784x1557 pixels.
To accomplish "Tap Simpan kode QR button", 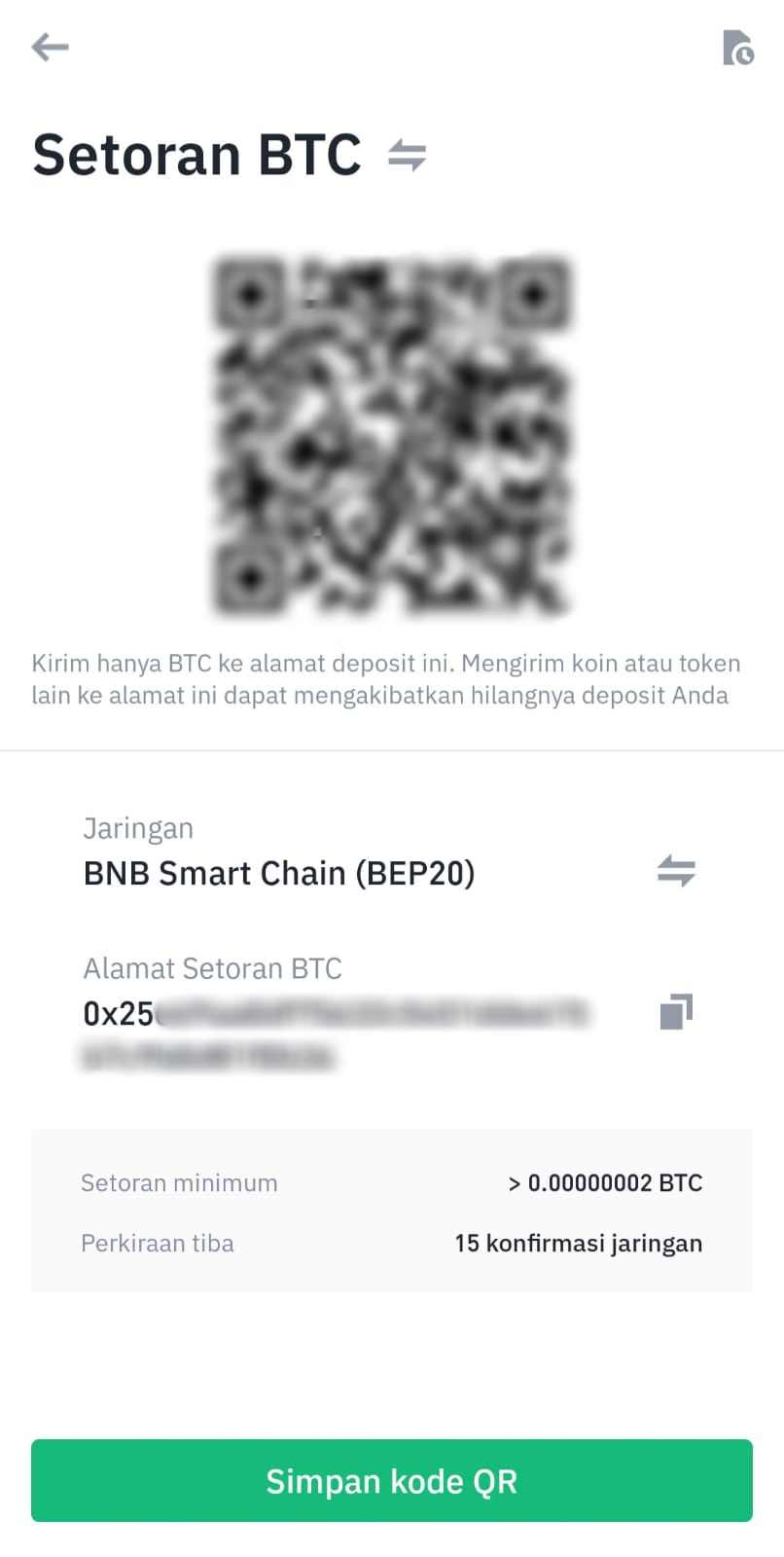I will [x=391, y=1480].
